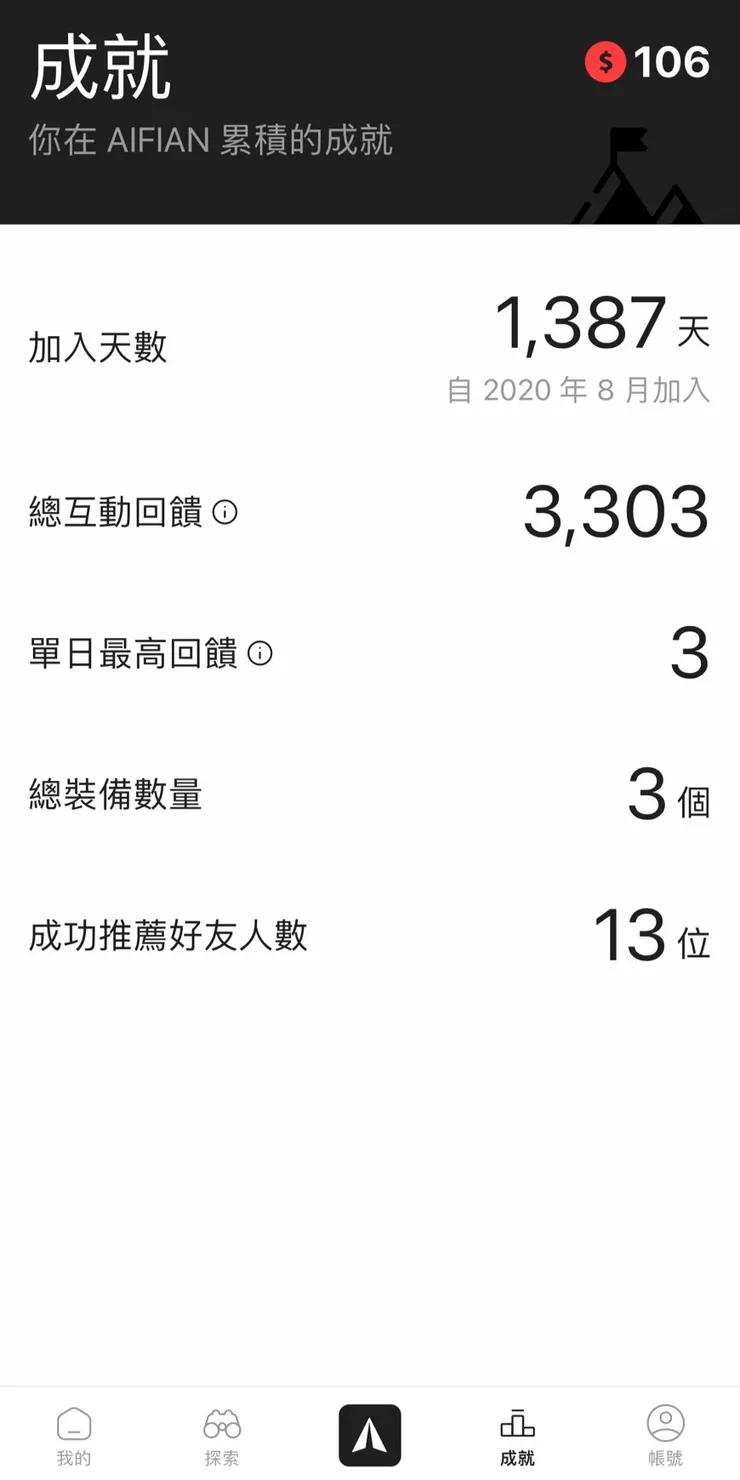Open the 成就 achievements podium icon
740x1480 pixels.
516,1420
